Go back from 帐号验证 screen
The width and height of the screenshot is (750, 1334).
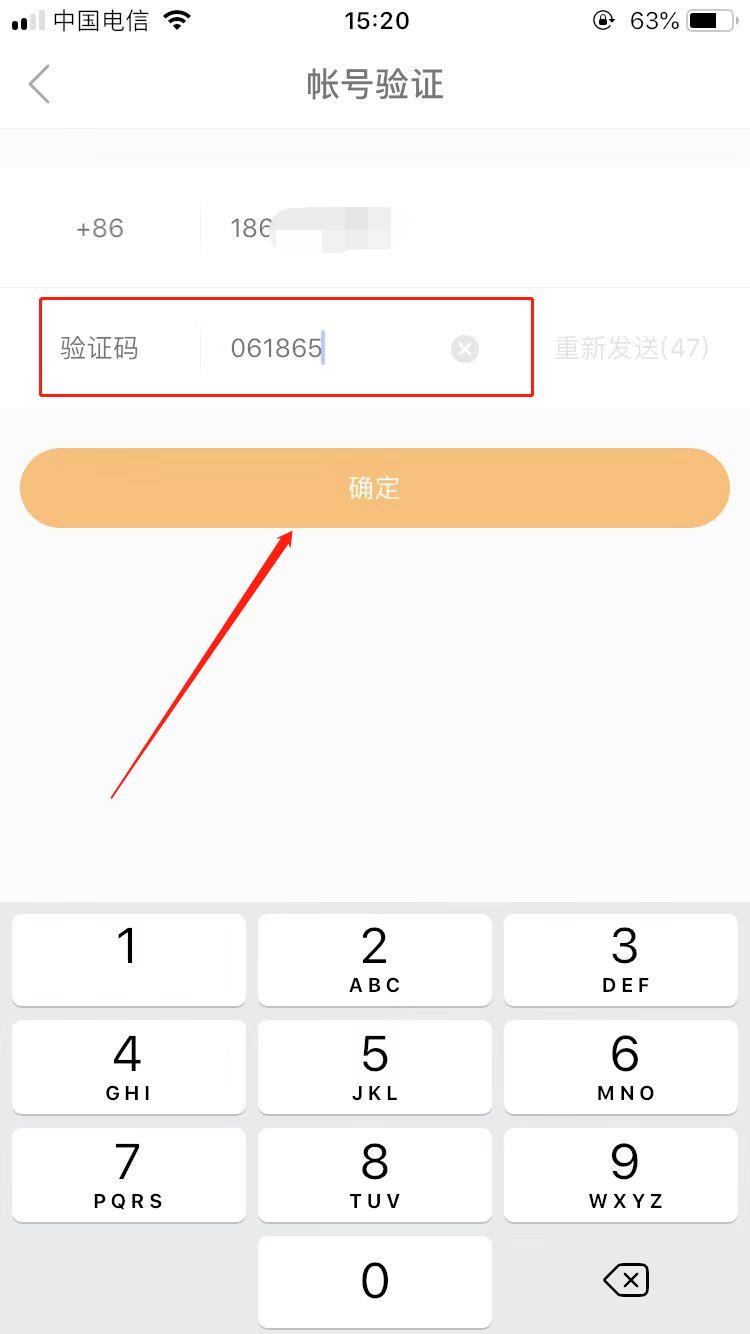tap(39, 85)
